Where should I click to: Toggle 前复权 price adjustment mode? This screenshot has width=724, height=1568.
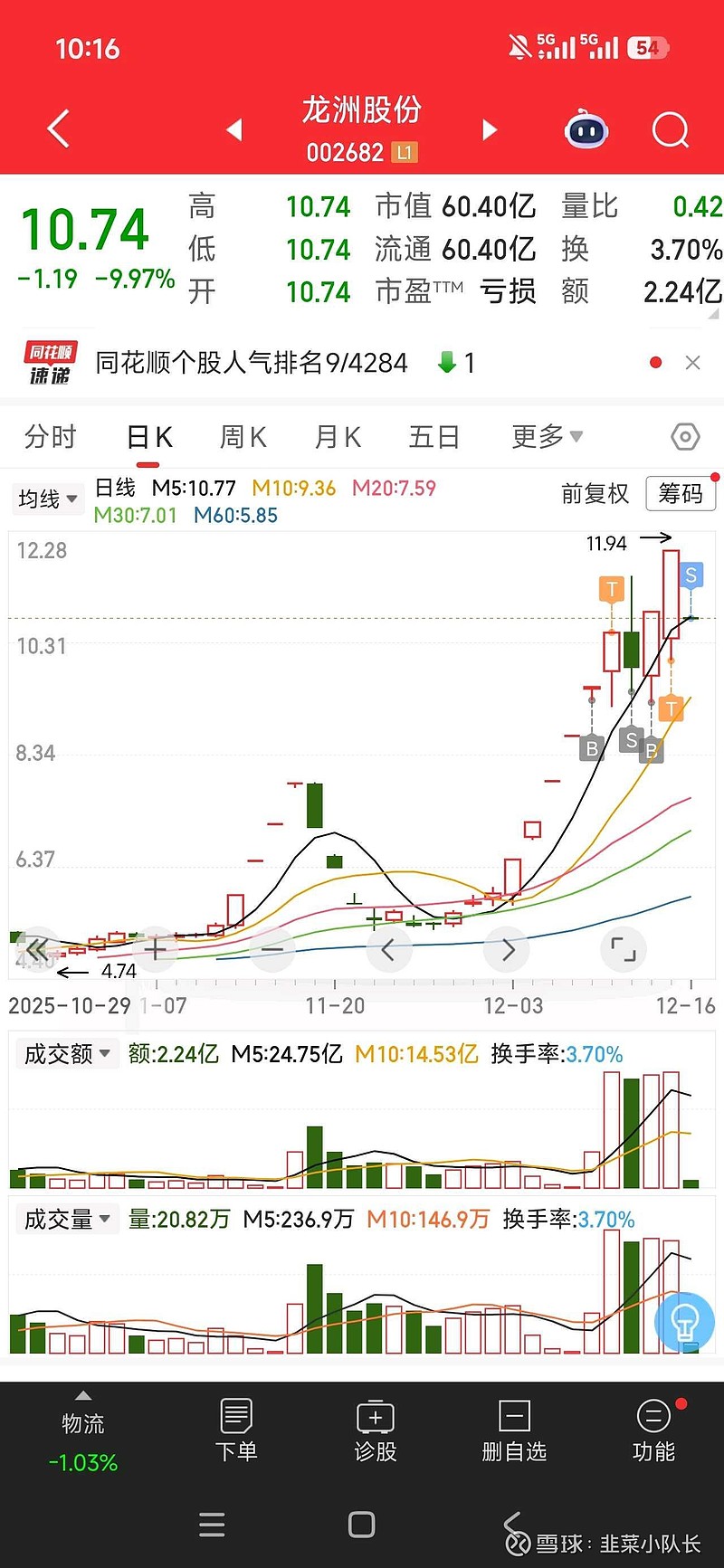[x=596, y=495]
